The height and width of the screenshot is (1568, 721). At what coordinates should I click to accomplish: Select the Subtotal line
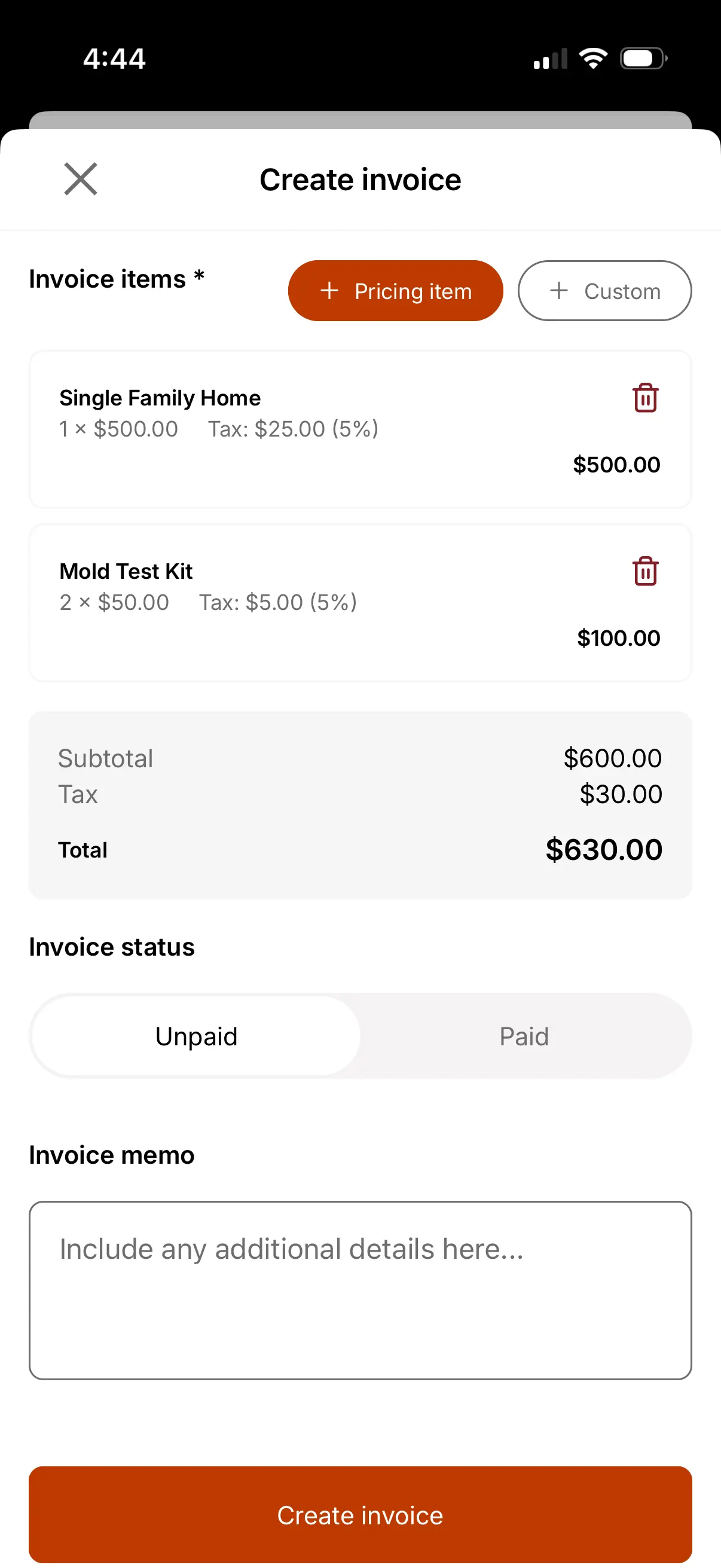pos(360,758)
